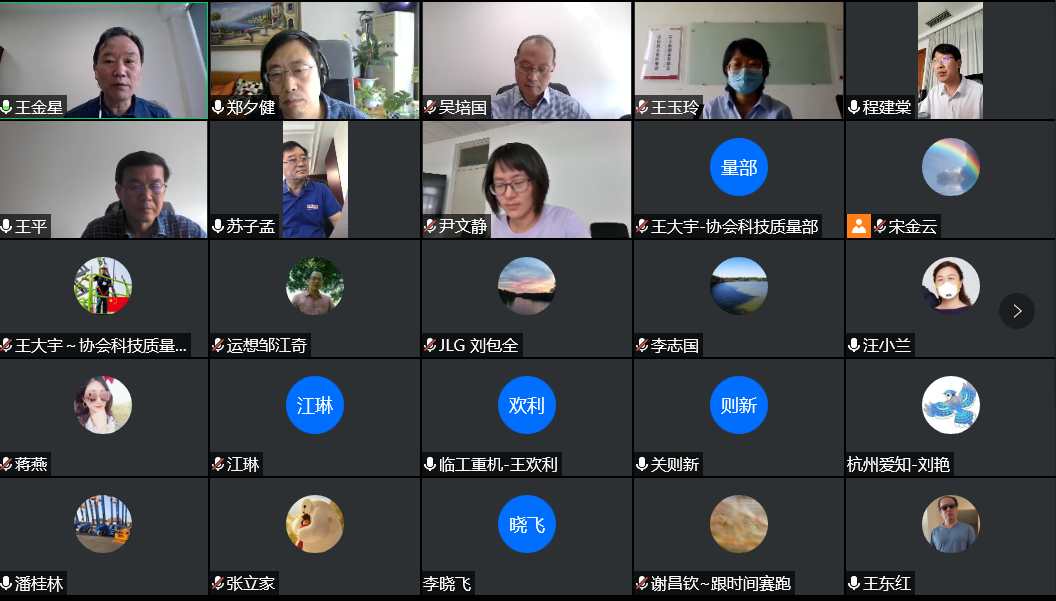Select 宋金云's participant tile

[x=950, y=180]
